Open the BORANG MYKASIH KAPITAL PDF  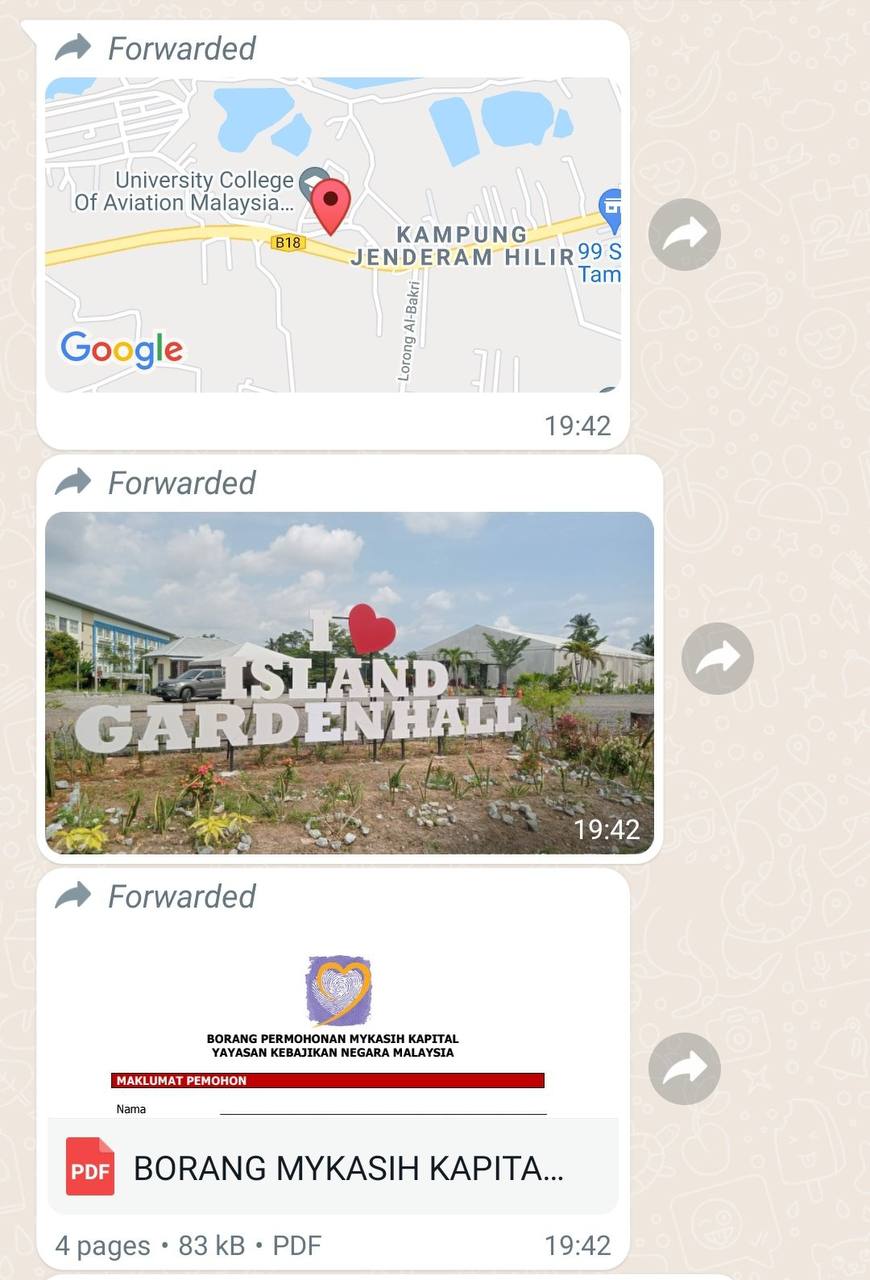(332, 1167)
